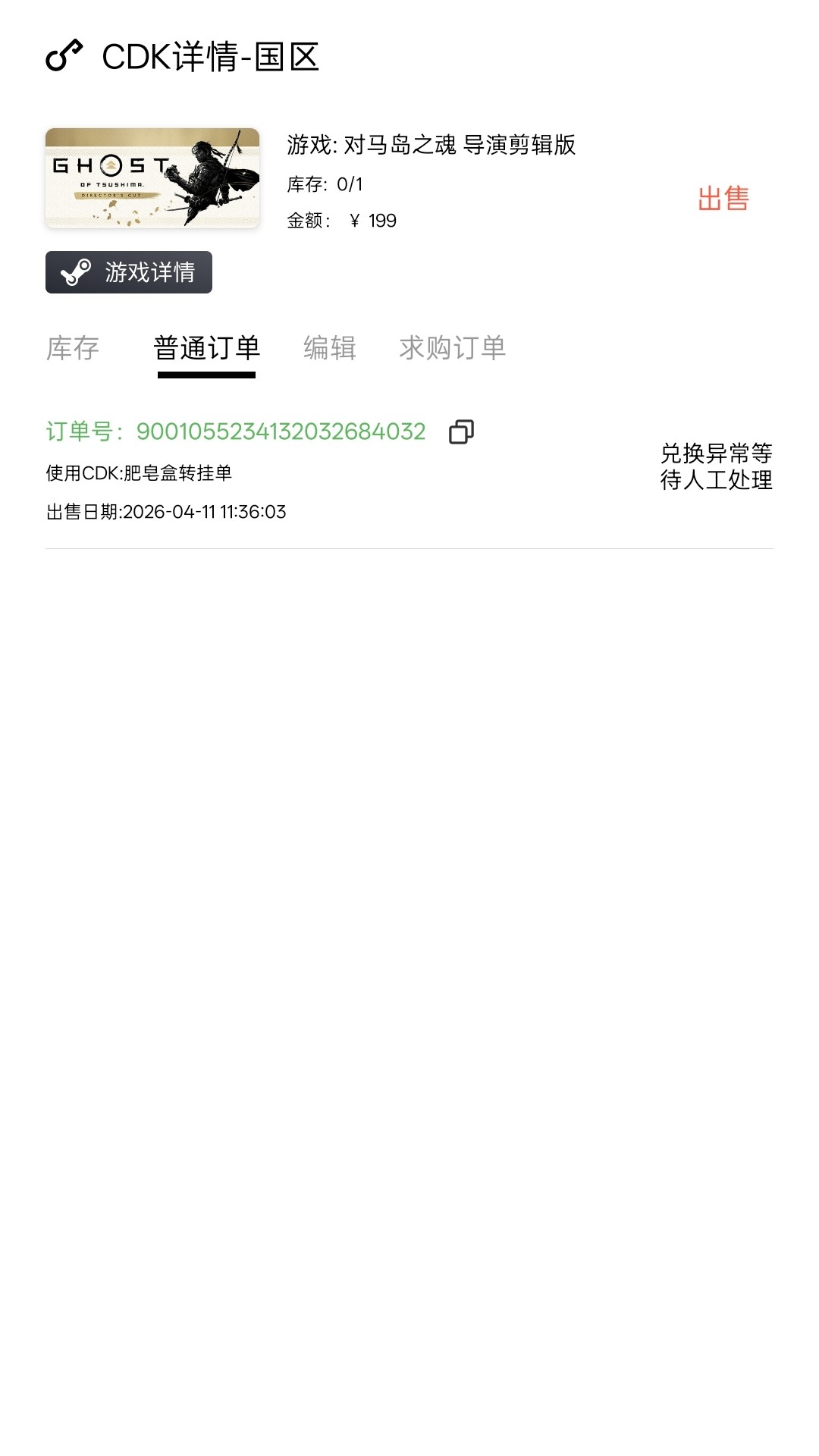Go to the 编辑 tab
The height and width of the screenshot is (1456, 819).
pos(329,348)
